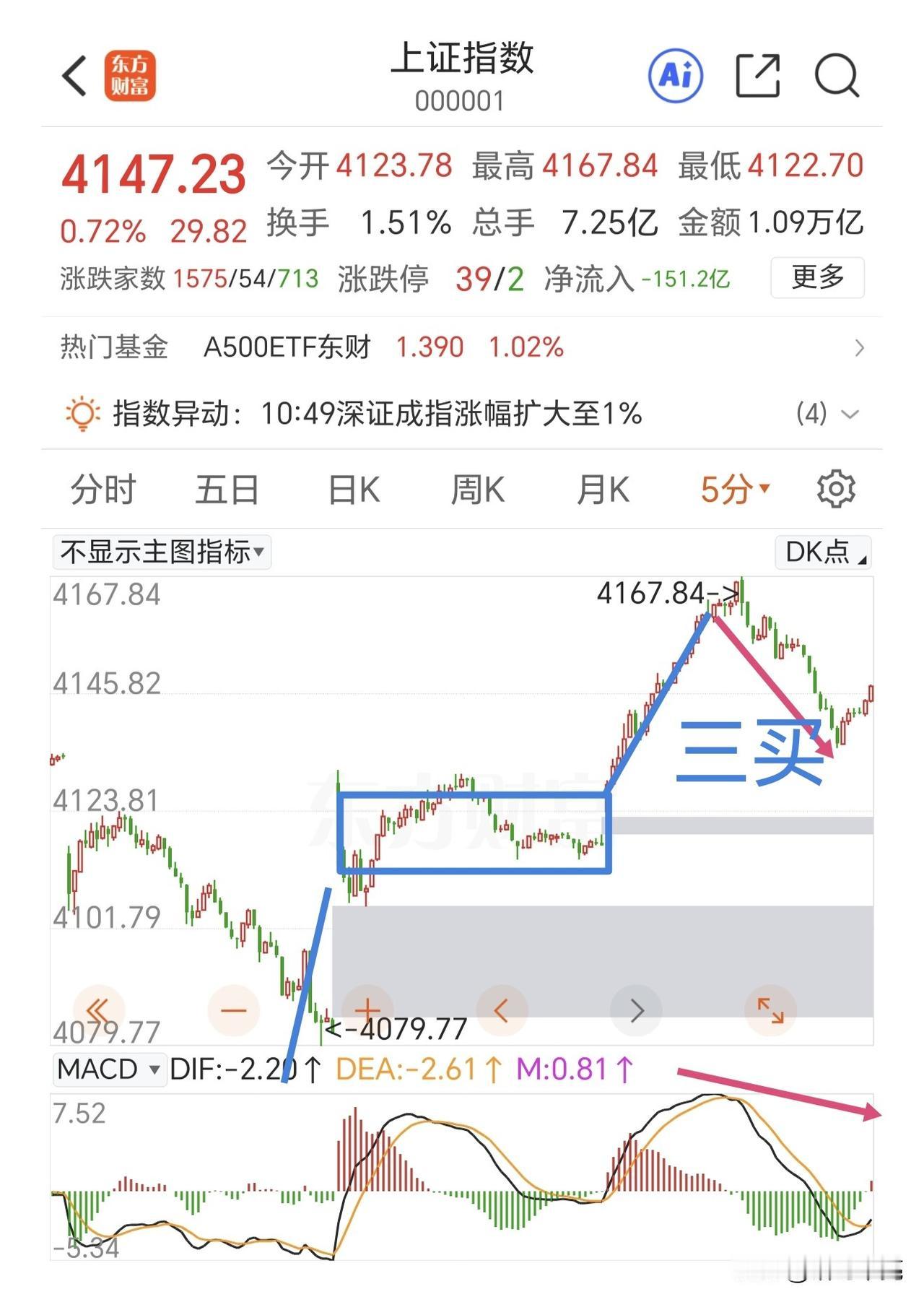Open the 不显示主图指标 selector

coord(160,553)
